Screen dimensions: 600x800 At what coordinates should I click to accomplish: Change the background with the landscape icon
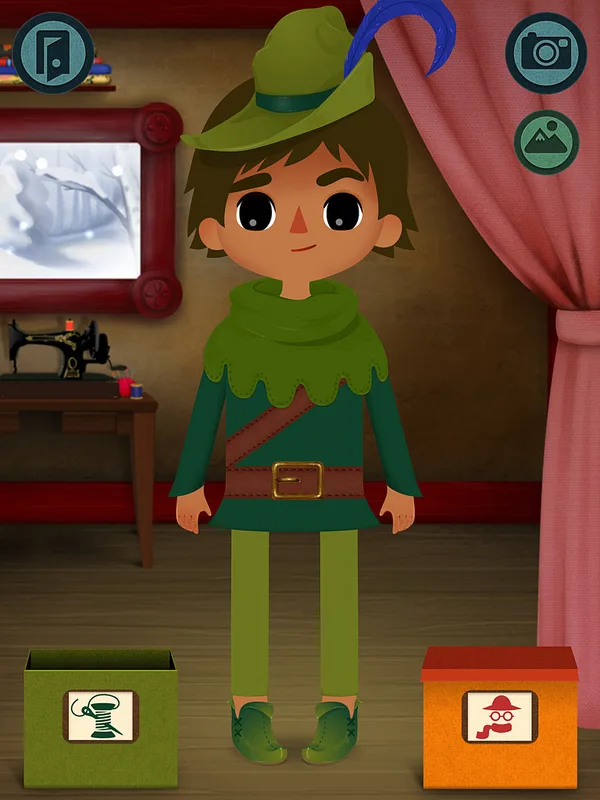coord(546,142)
